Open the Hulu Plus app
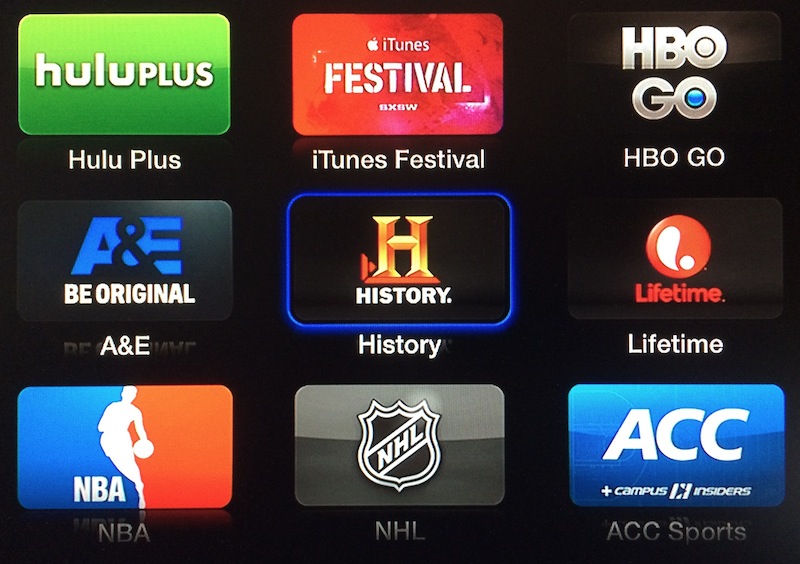 124,75
